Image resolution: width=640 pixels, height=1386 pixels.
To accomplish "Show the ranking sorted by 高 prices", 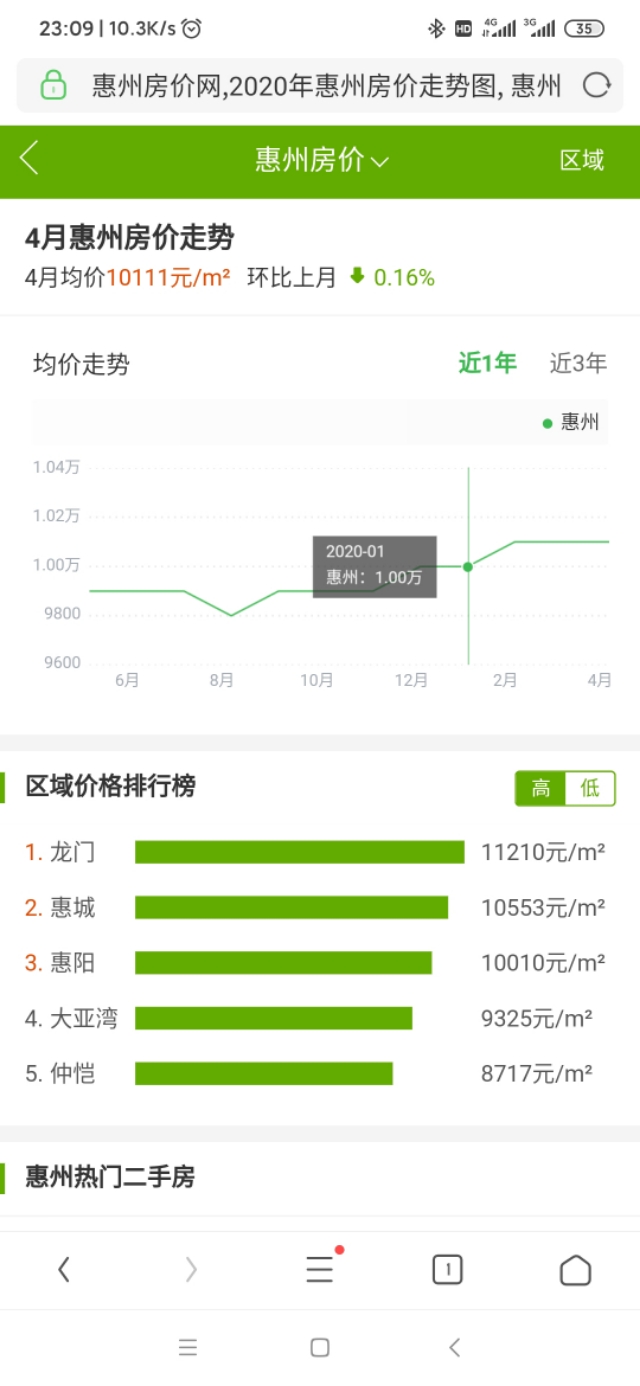I will [x=540, y=789].
